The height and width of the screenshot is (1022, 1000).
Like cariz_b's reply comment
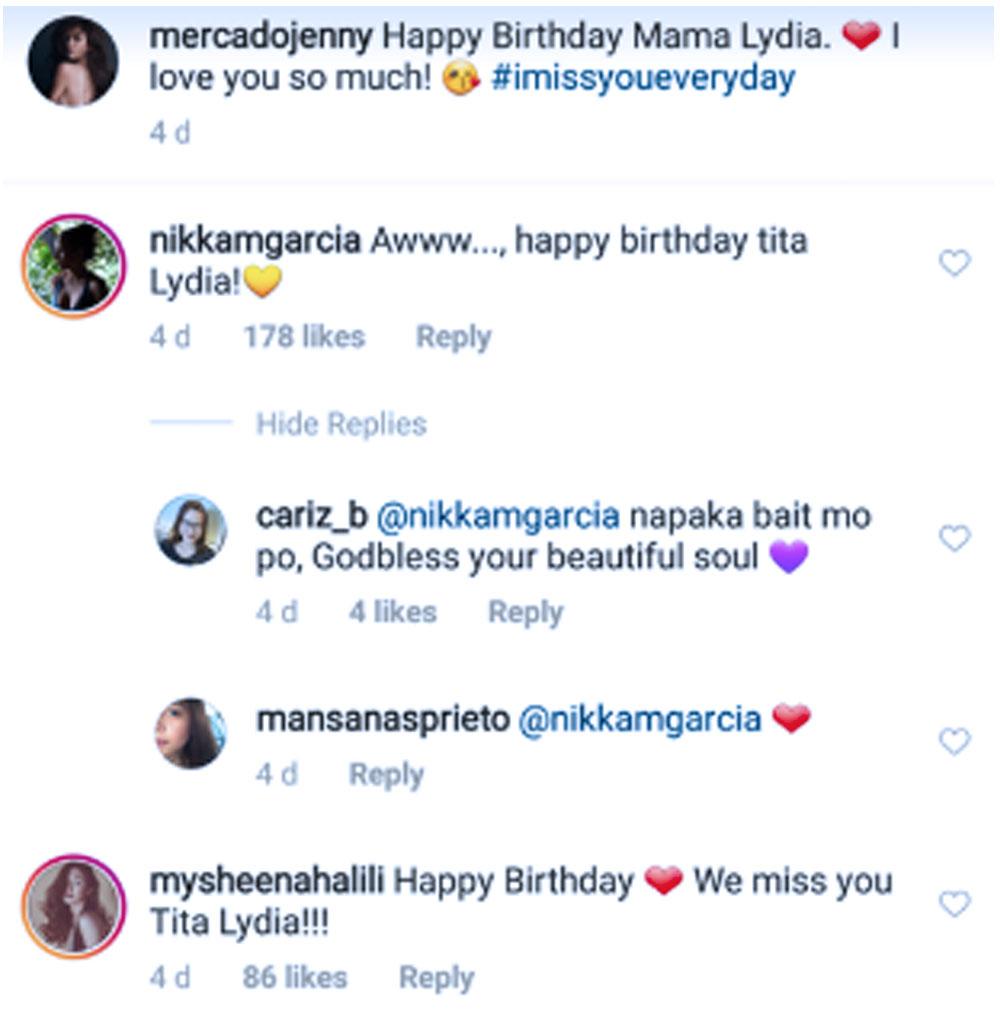(955, 540)
